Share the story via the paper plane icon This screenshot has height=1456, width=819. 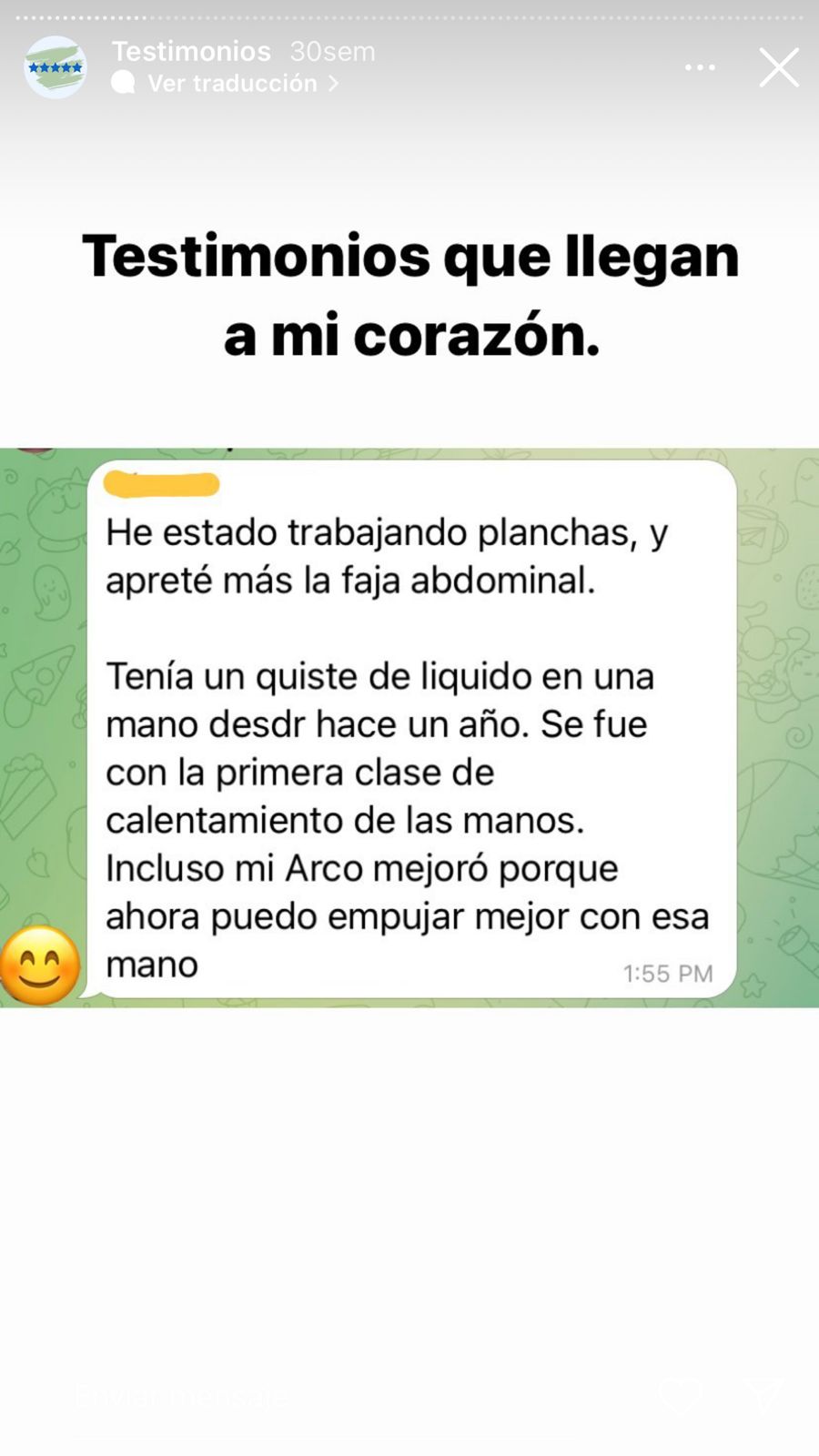point(763,1394)
